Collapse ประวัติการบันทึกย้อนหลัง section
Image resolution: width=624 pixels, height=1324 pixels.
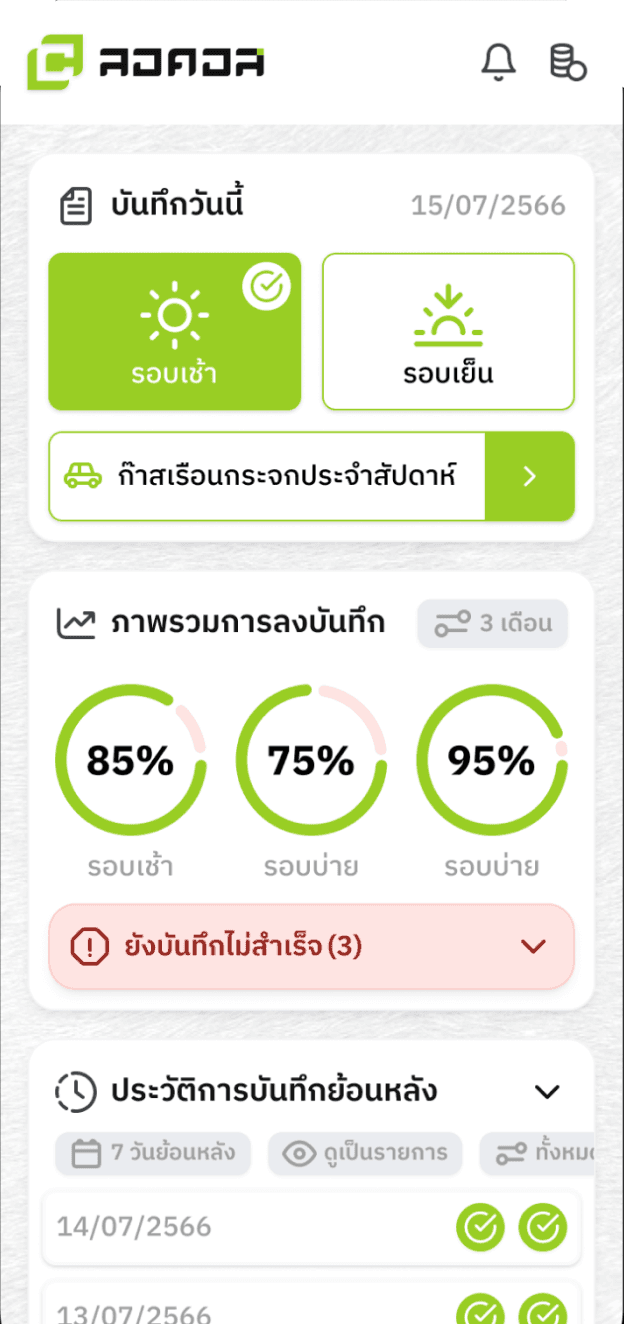click(x=547, y=1091)
